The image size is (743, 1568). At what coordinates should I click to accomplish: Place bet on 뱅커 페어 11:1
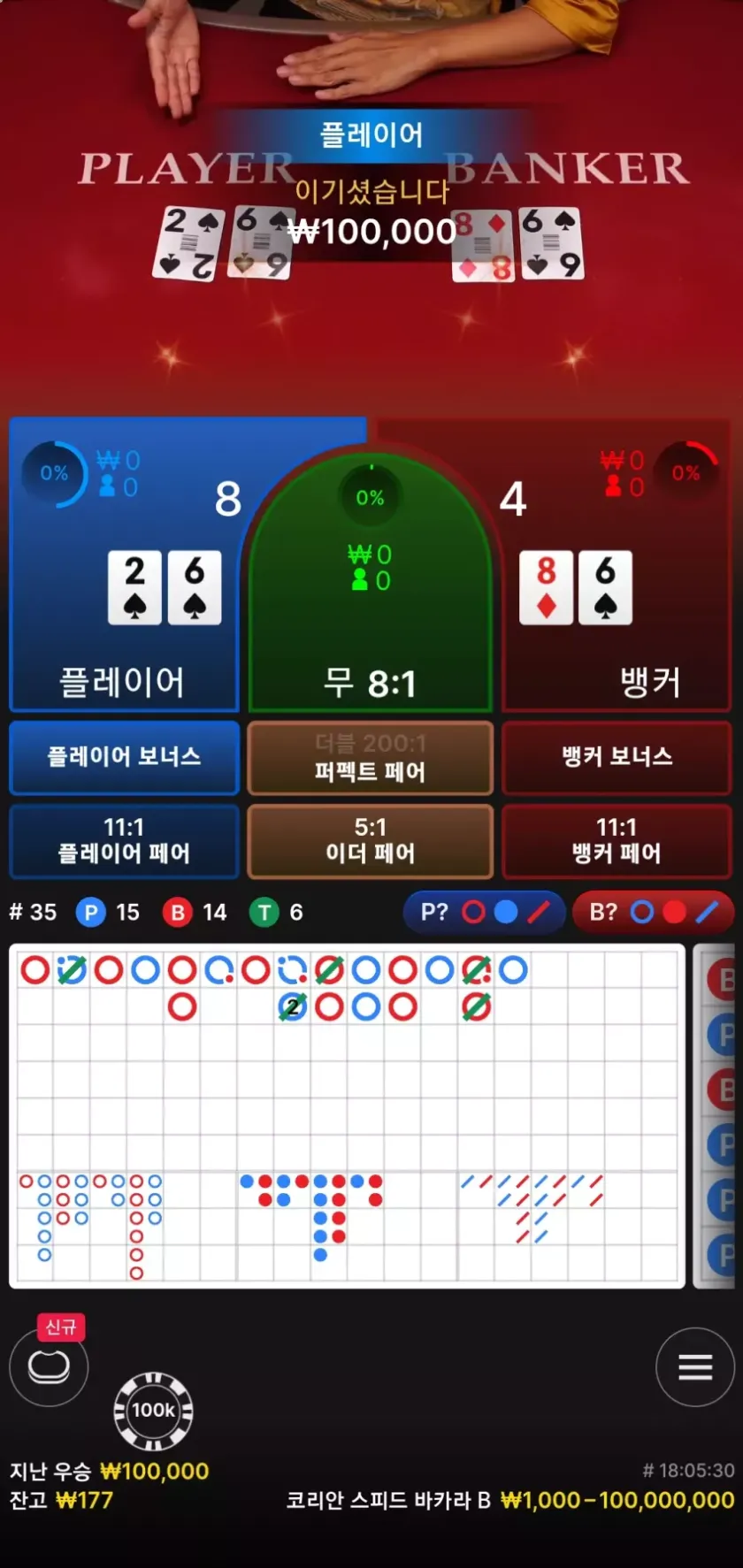[617, 840]
